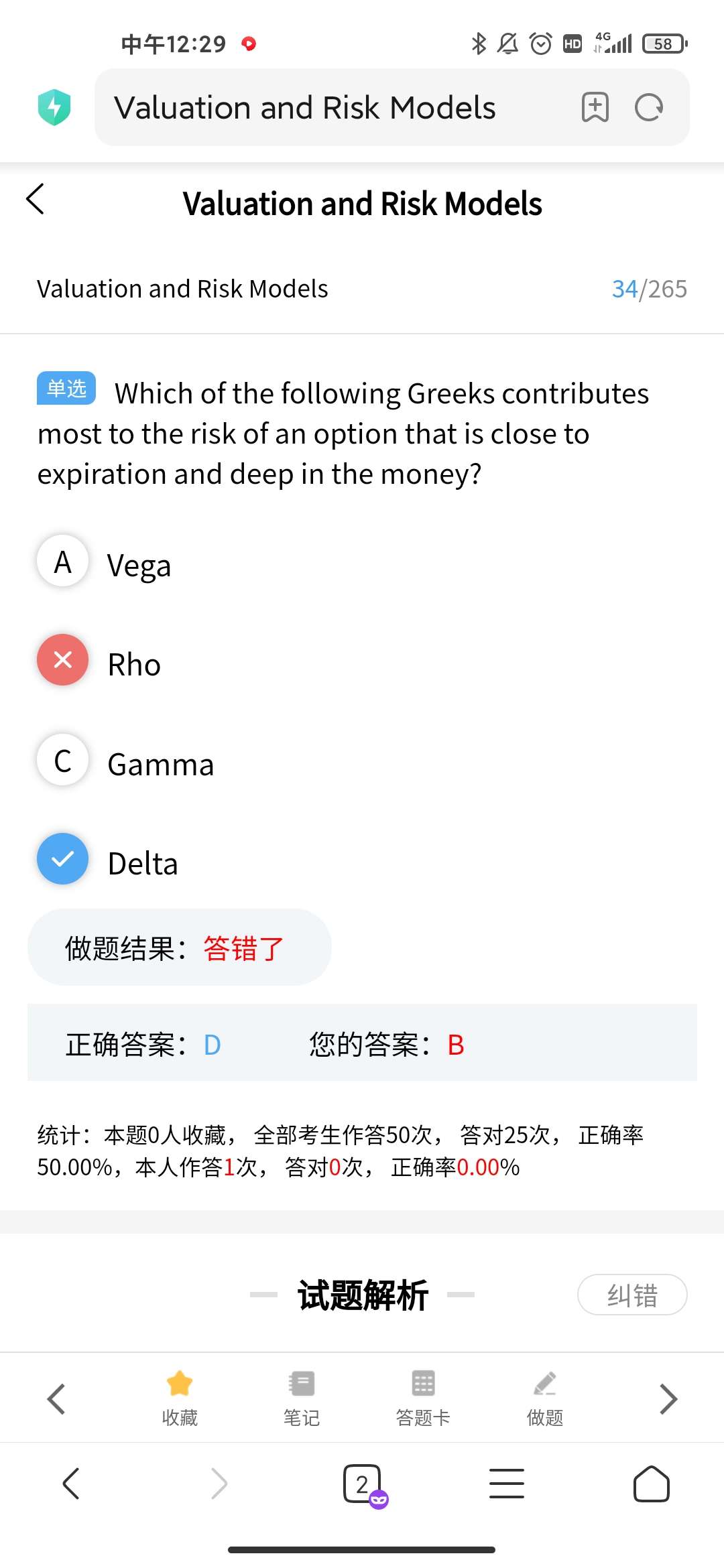Image resolution: width=724 pixels, height=1568 pixels.
Task: Tap 纠错 to report an error
Action: [631, 1295]
